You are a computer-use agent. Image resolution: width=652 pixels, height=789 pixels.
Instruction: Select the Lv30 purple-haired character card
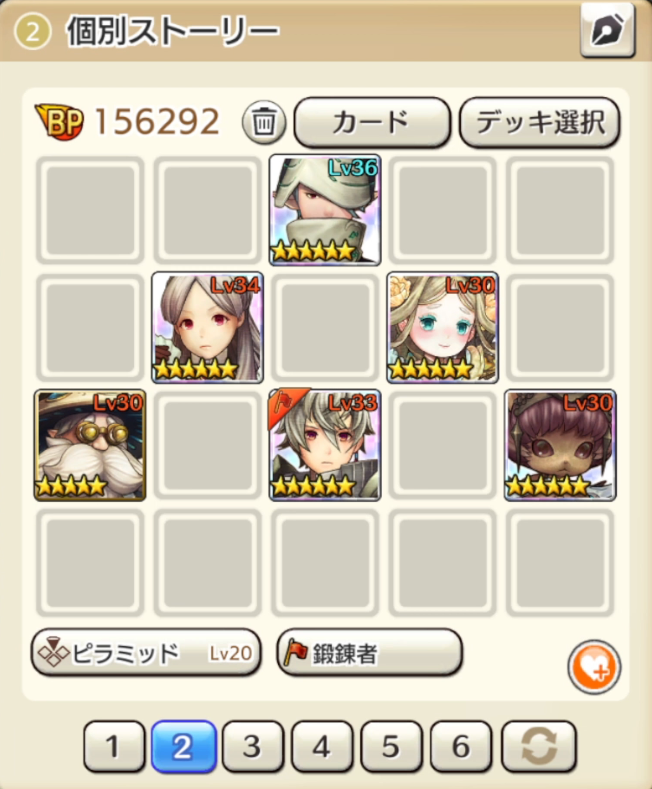pos(560,445)
